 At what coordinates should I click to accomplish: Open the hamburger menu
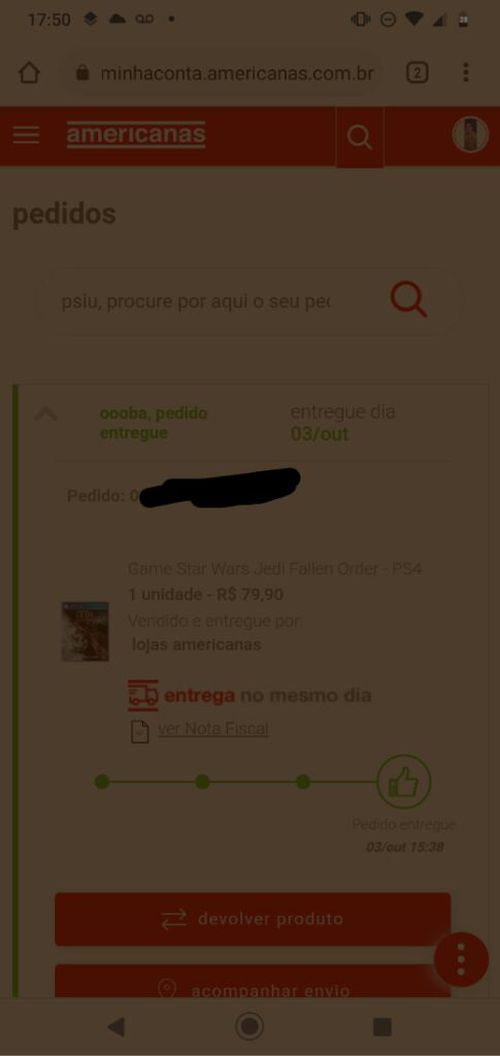(26, 135)
